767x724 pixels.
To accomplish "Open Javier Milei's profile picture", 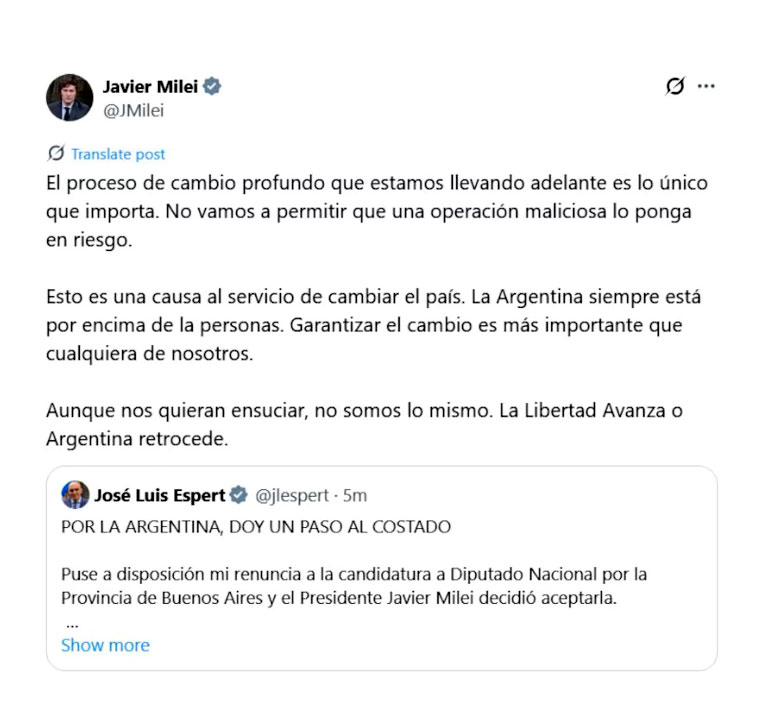I will pyautogui.click(x=69, y=98).
